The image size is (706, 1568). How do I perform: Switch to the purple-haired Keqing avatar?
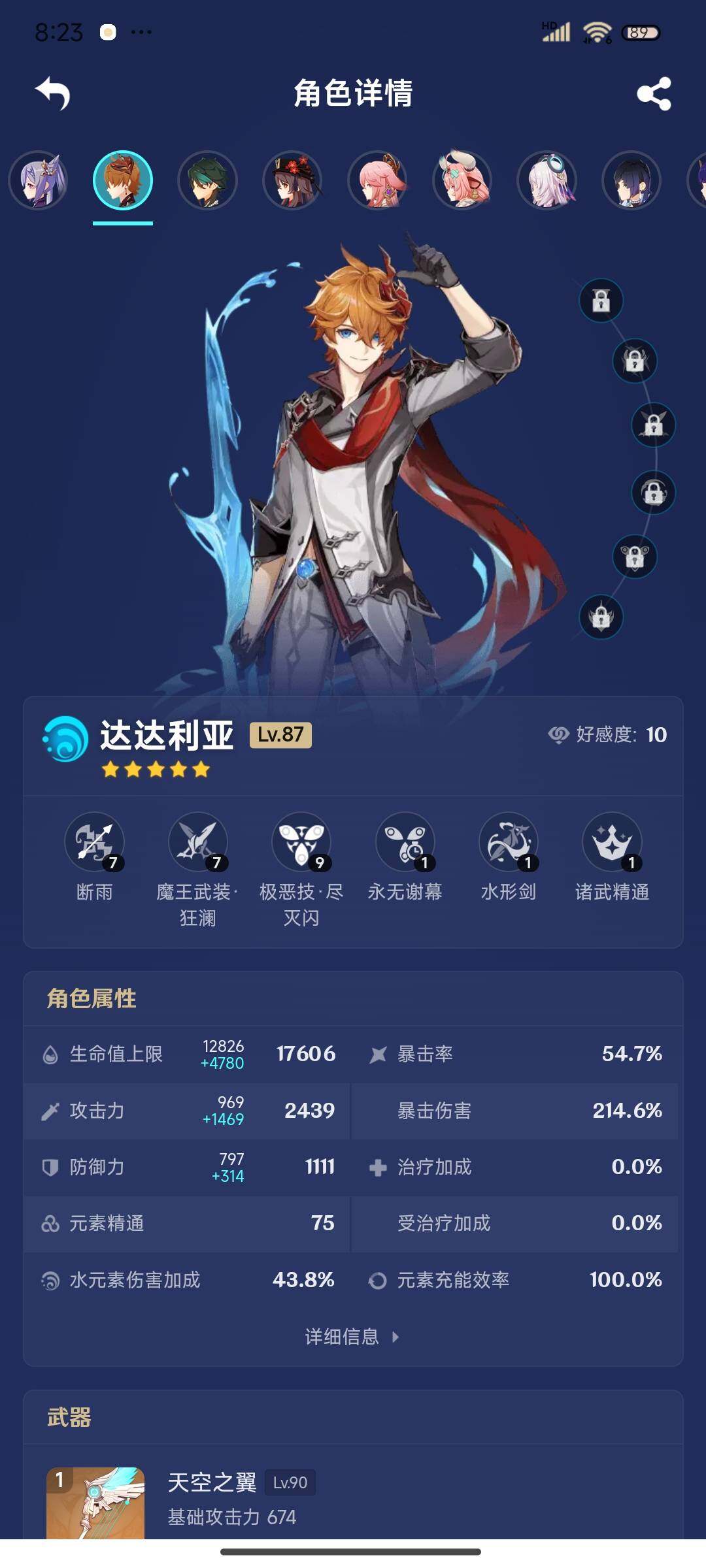click(39, 181)
